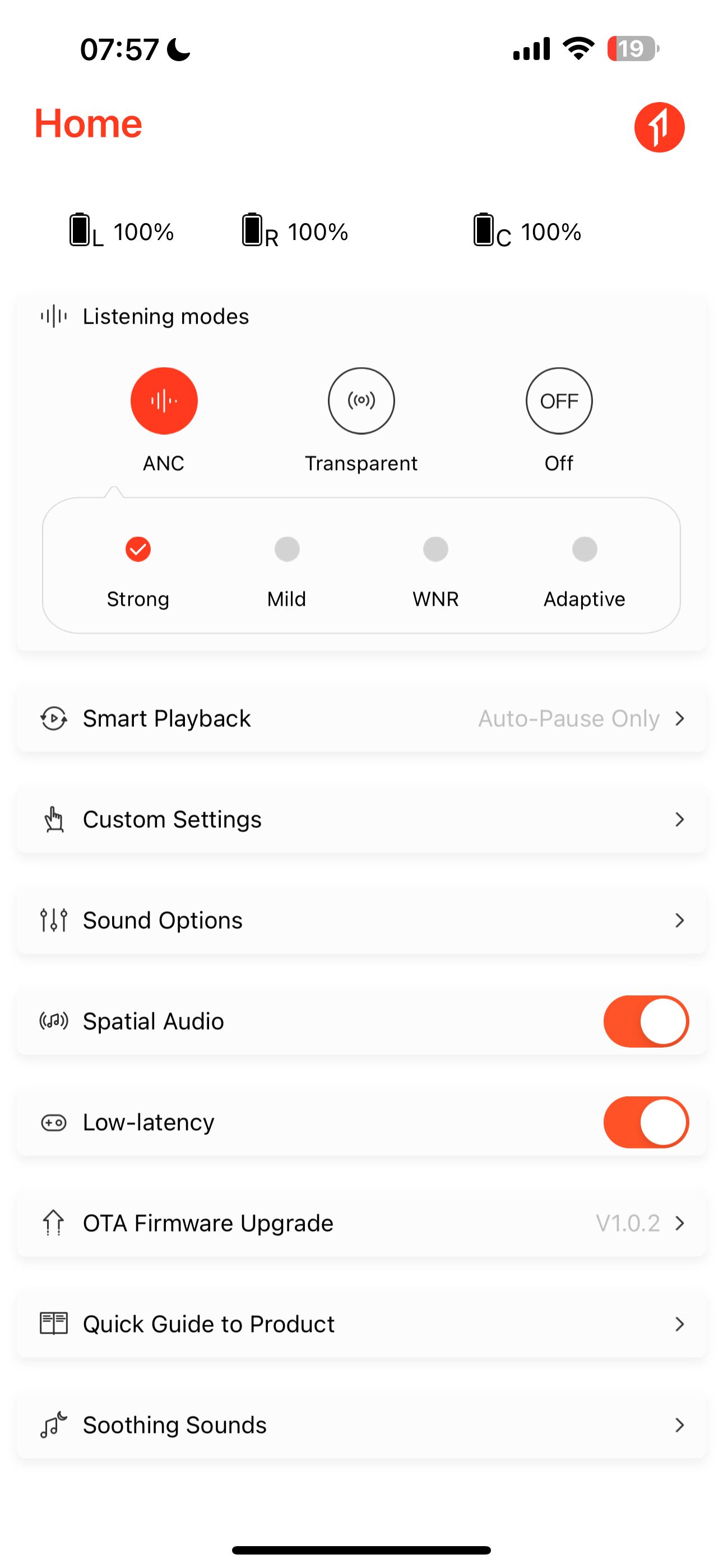Toggle Spatial Audio off
The width and height of the screenshot is (723, 1568).
click(646, 1021)
